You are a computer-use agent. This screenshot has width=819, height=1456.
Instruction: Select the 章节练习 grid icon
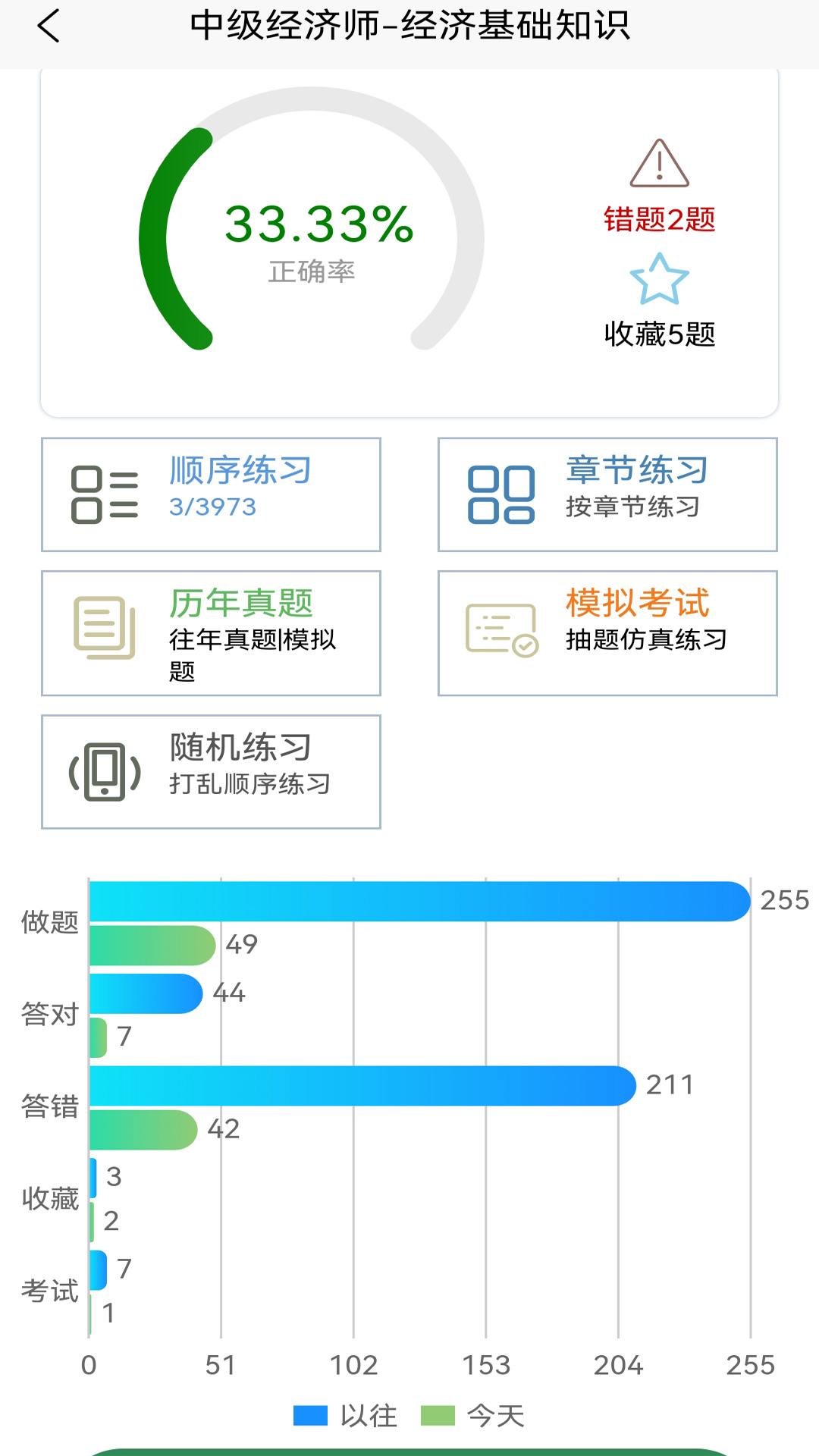pos(500,491)
